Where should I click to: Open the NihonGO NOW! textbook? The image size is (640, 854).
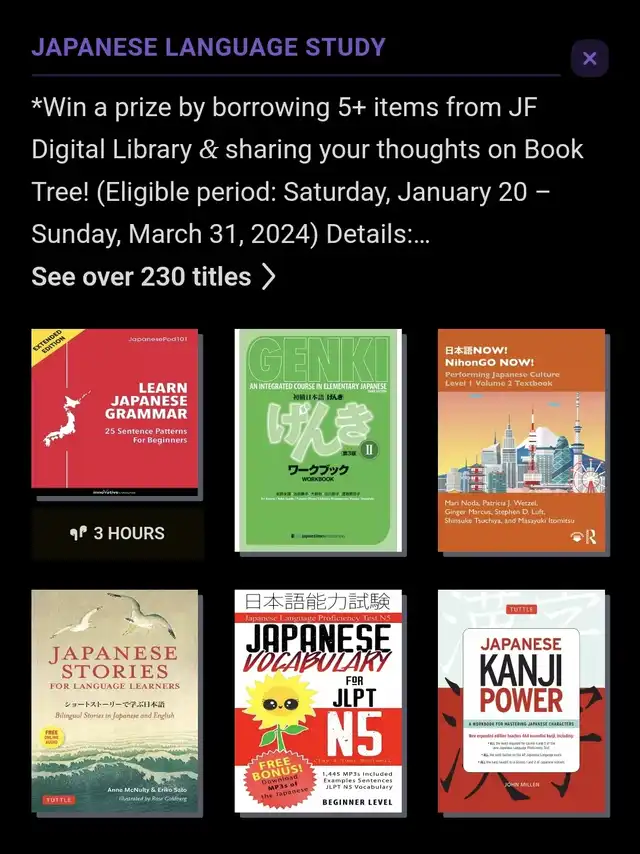tap(521, 440)
